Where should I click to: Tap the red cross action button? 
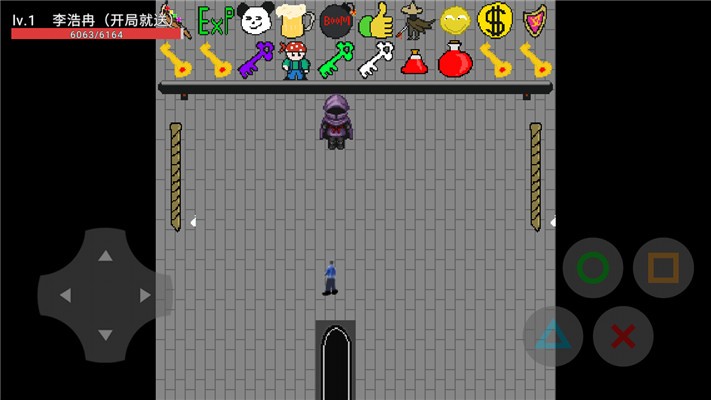click(623, 336)
